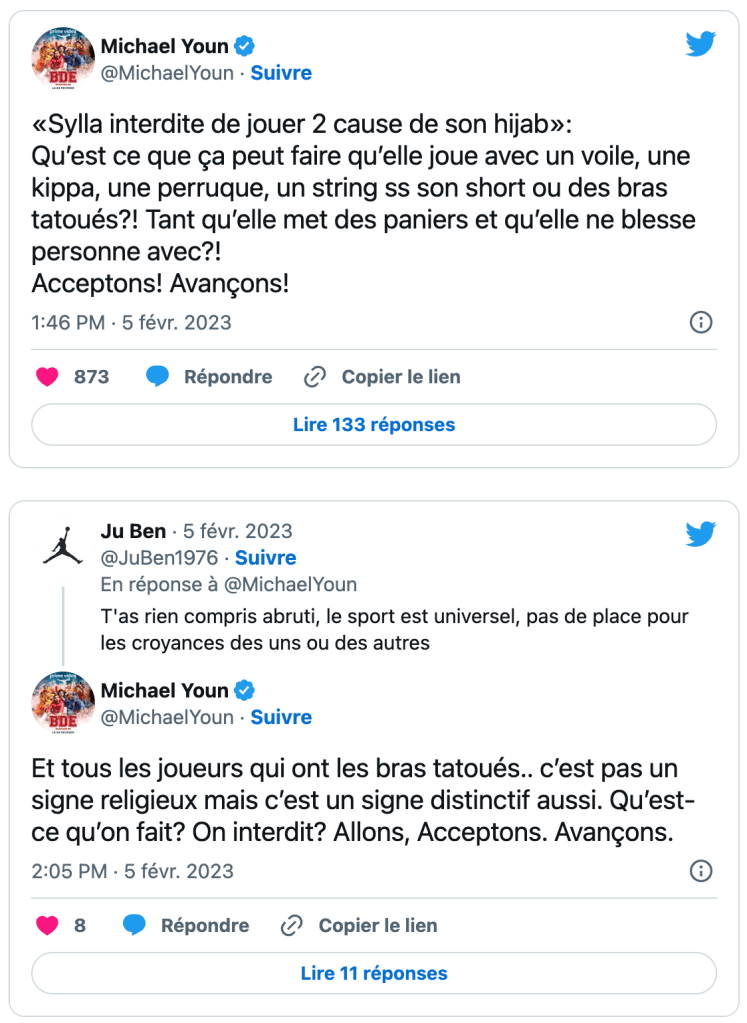Open Twitter bird logo on first tweet
Viewport: 747px width, 1023px height.
click(701, 45)
